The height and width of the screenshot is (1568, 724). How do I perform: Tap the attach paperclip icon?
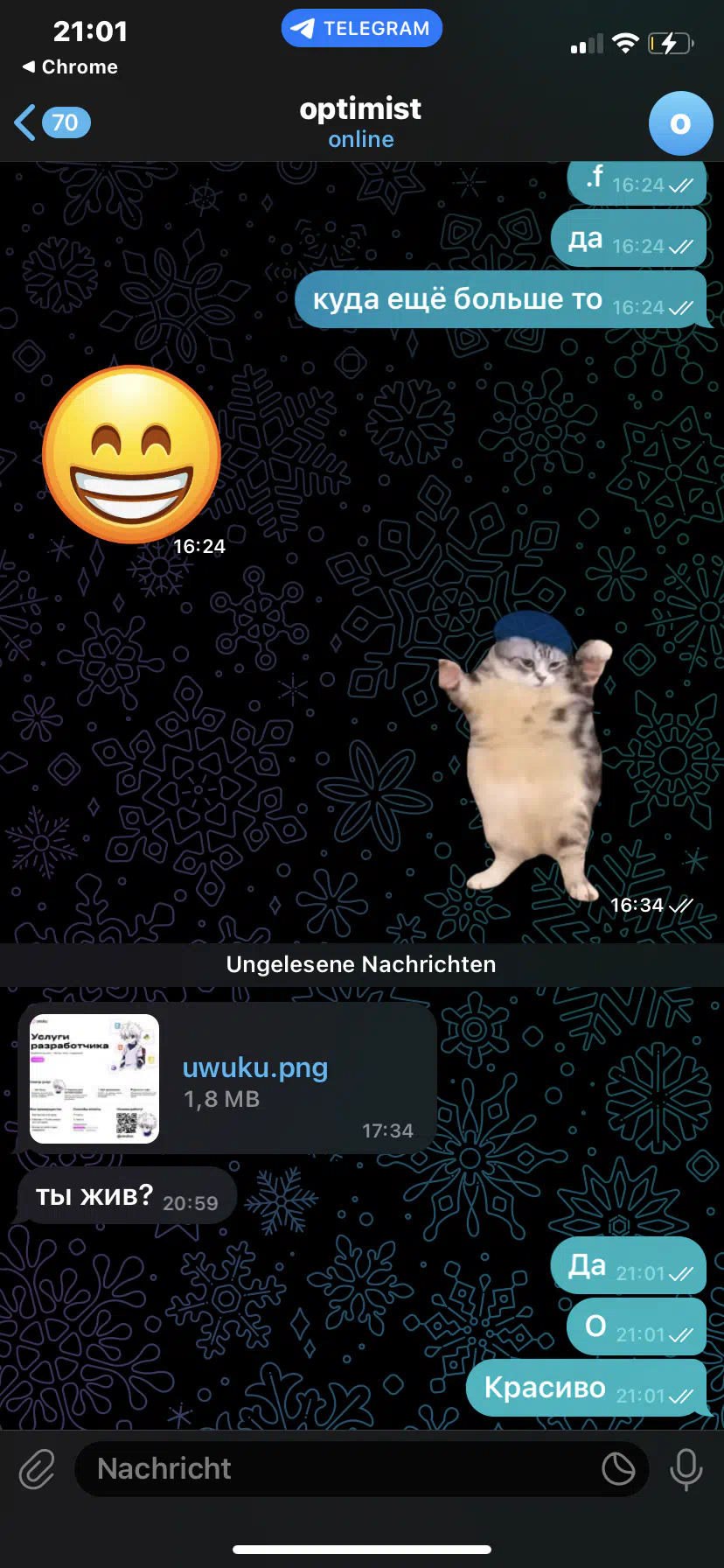(37, 1469)
